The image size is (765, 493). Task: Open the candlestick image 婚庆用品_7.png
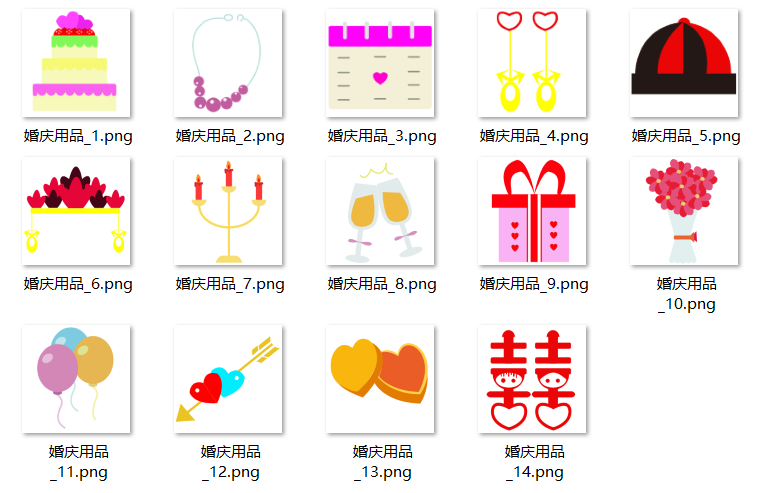(x=228, y=212)
